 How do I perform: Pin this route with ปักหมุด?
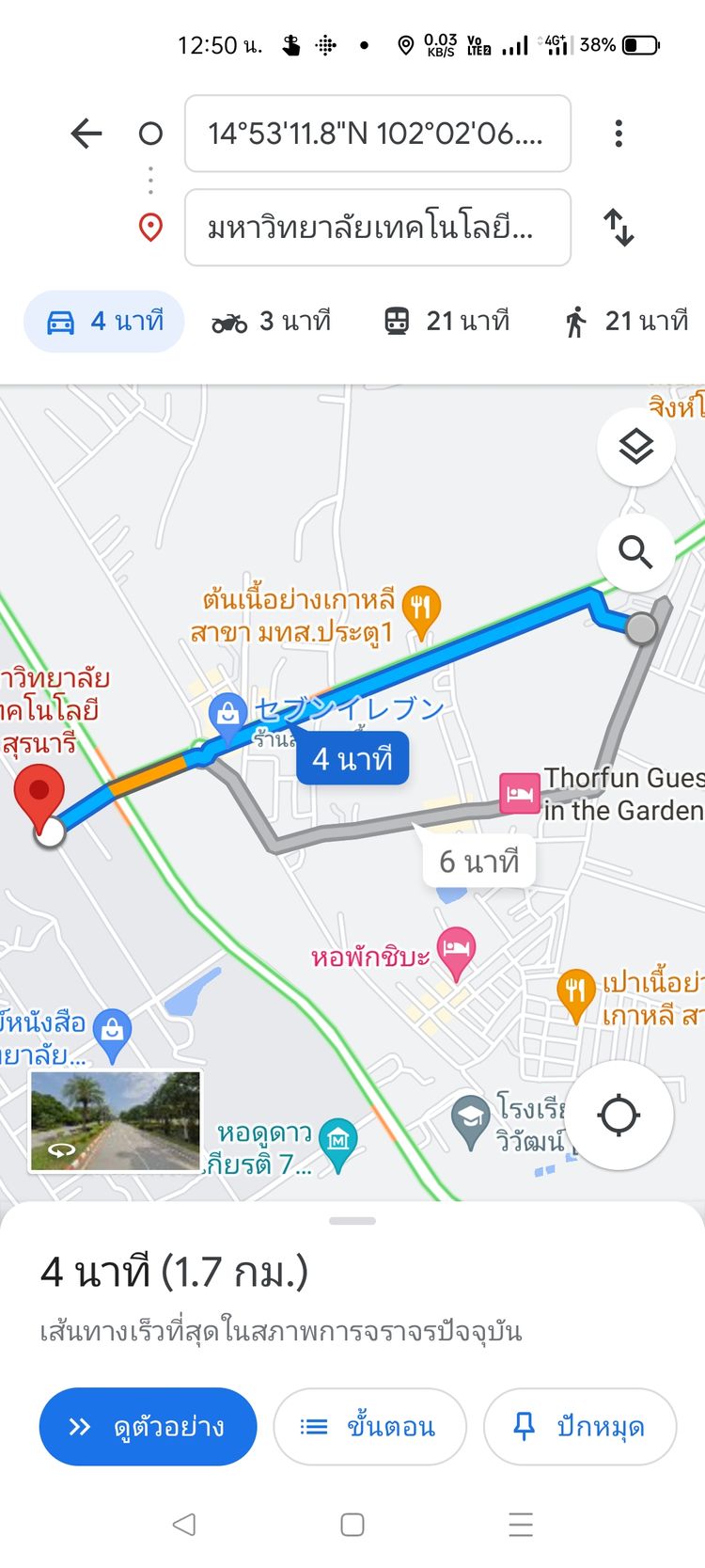click(x=579, y=1426)
